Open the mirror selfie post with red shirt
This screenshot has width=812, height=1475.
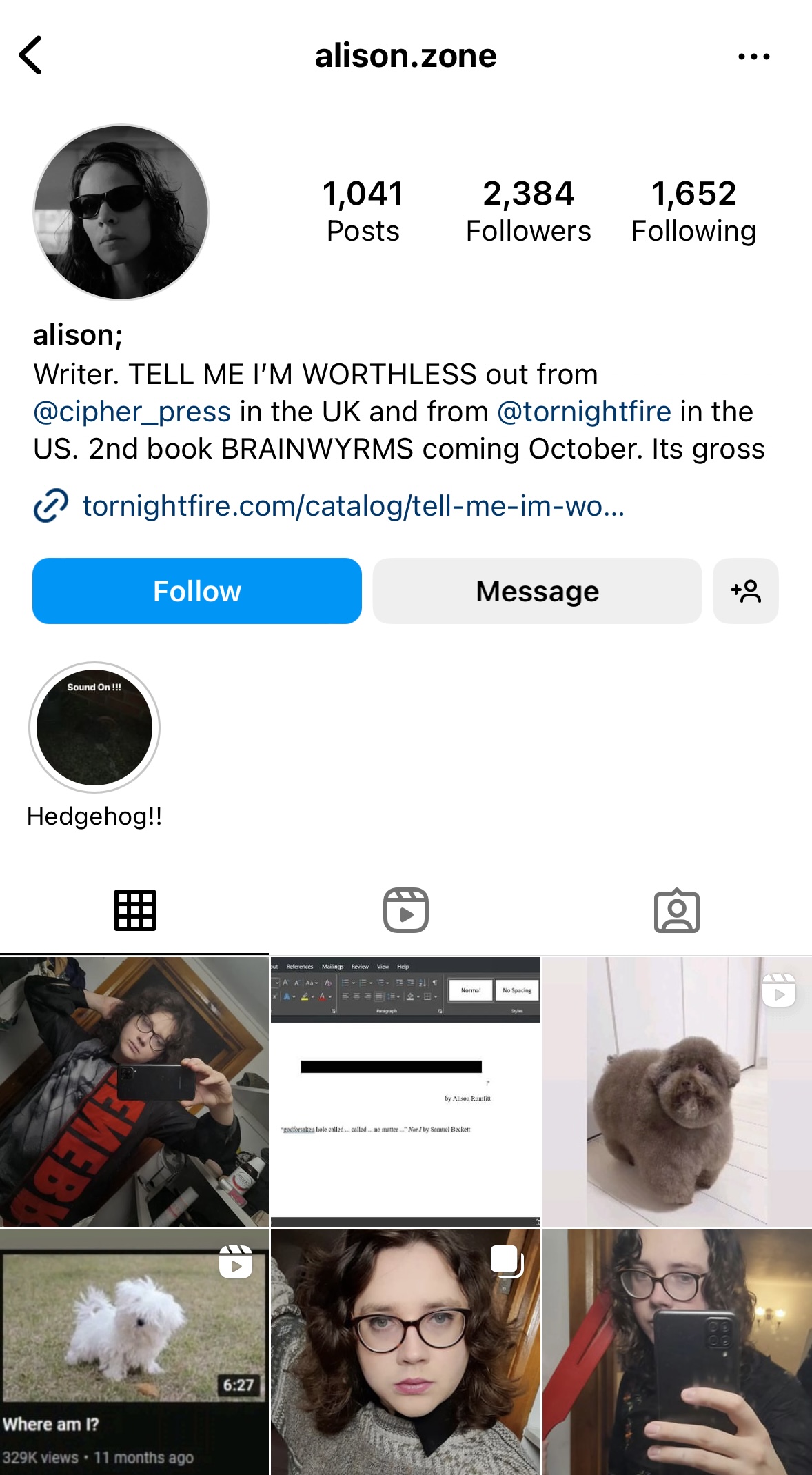click(134, 1091)
